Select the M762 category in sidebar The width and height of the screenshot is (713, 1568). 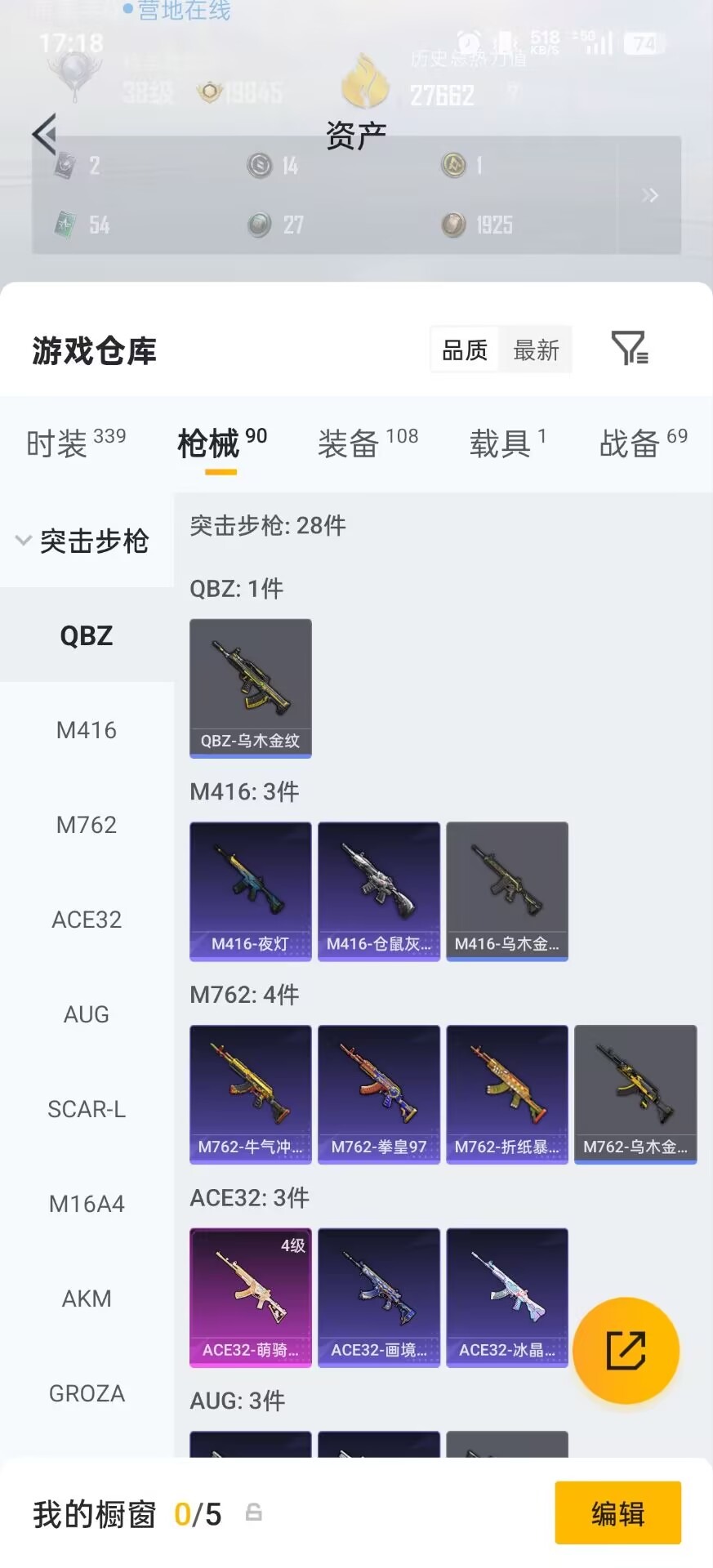click(x=87, y=825)
